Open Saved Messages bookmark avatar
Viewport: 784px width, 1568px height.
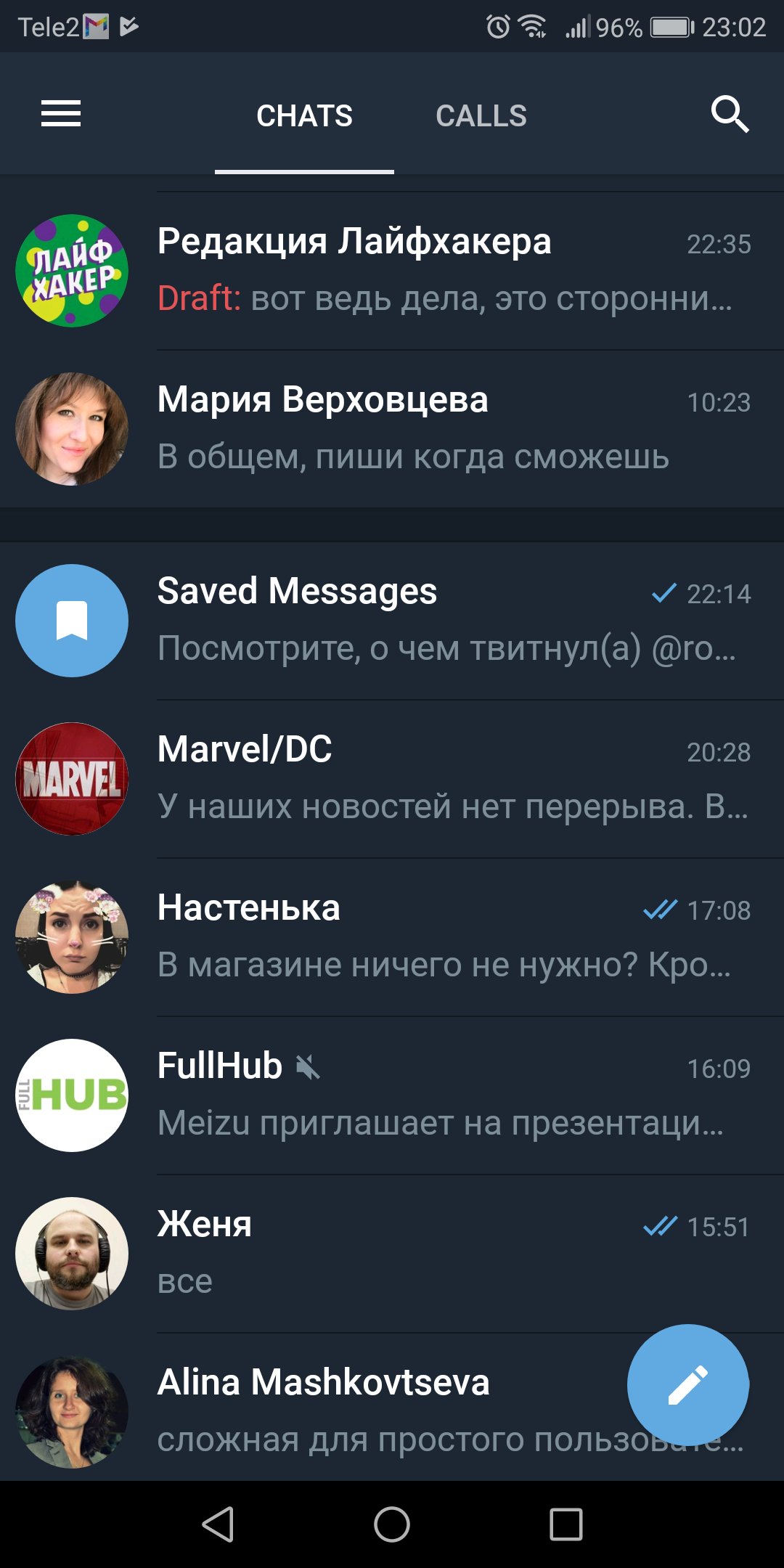(71, 619)
